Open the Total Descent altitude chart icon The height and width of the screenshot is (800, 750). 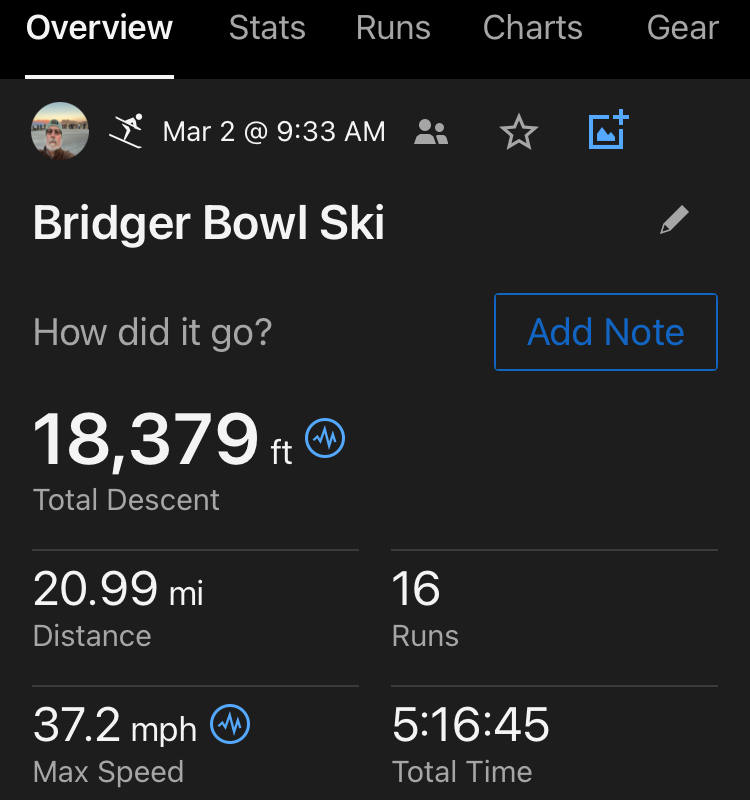pyautogui.click(x=324, y=437)
